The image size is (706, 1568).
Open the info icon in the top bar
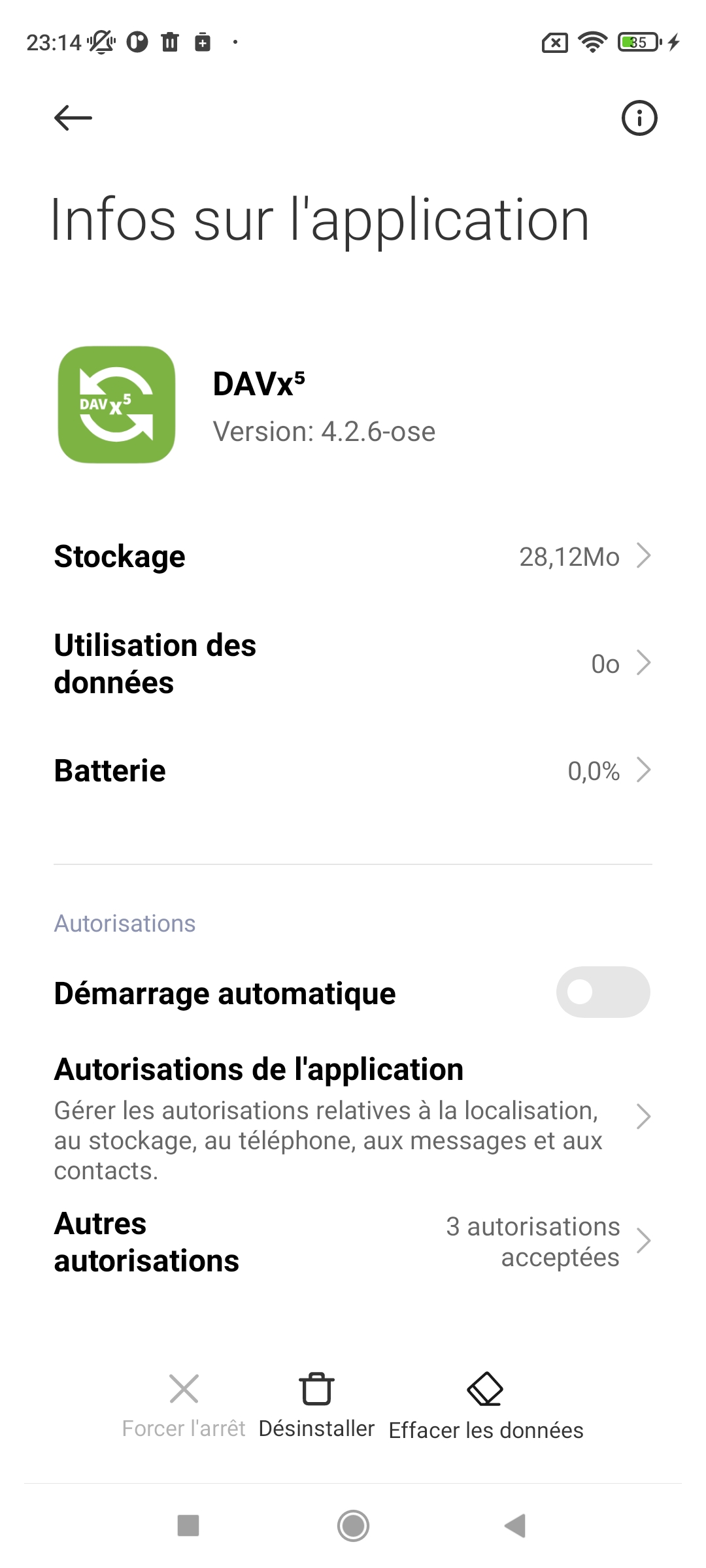tap(639, 118)
